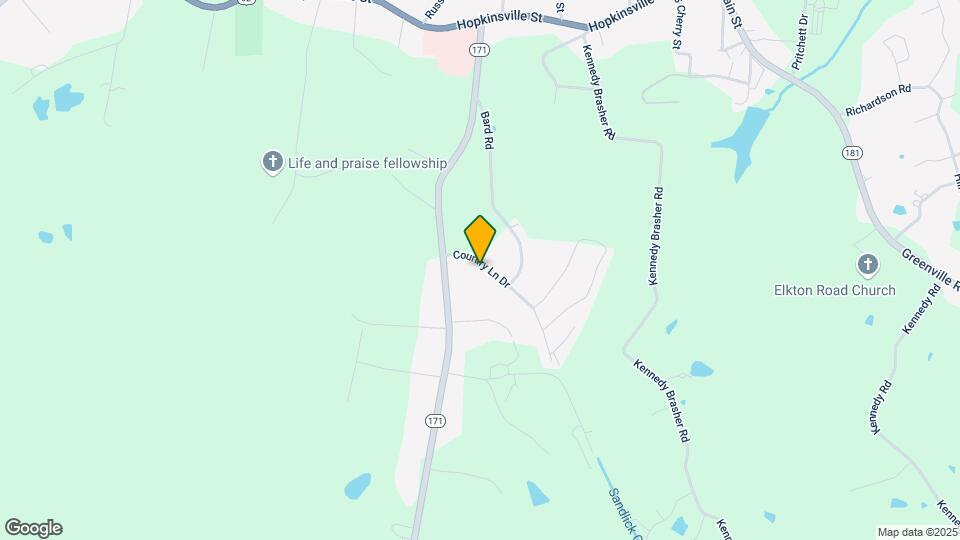The width and height of the screenshot is (960, 540).
Task: Select the Elkton Road Church pin
Action: pos(868,266)
